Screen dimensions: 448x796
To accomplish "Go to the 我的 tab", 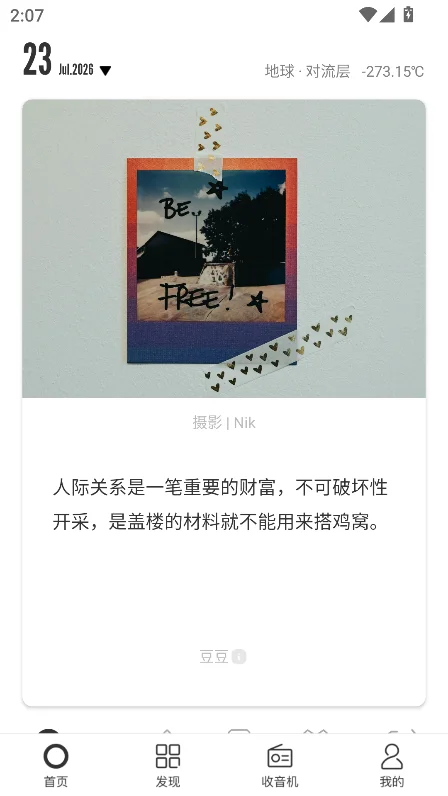I will tap(392, 766).
